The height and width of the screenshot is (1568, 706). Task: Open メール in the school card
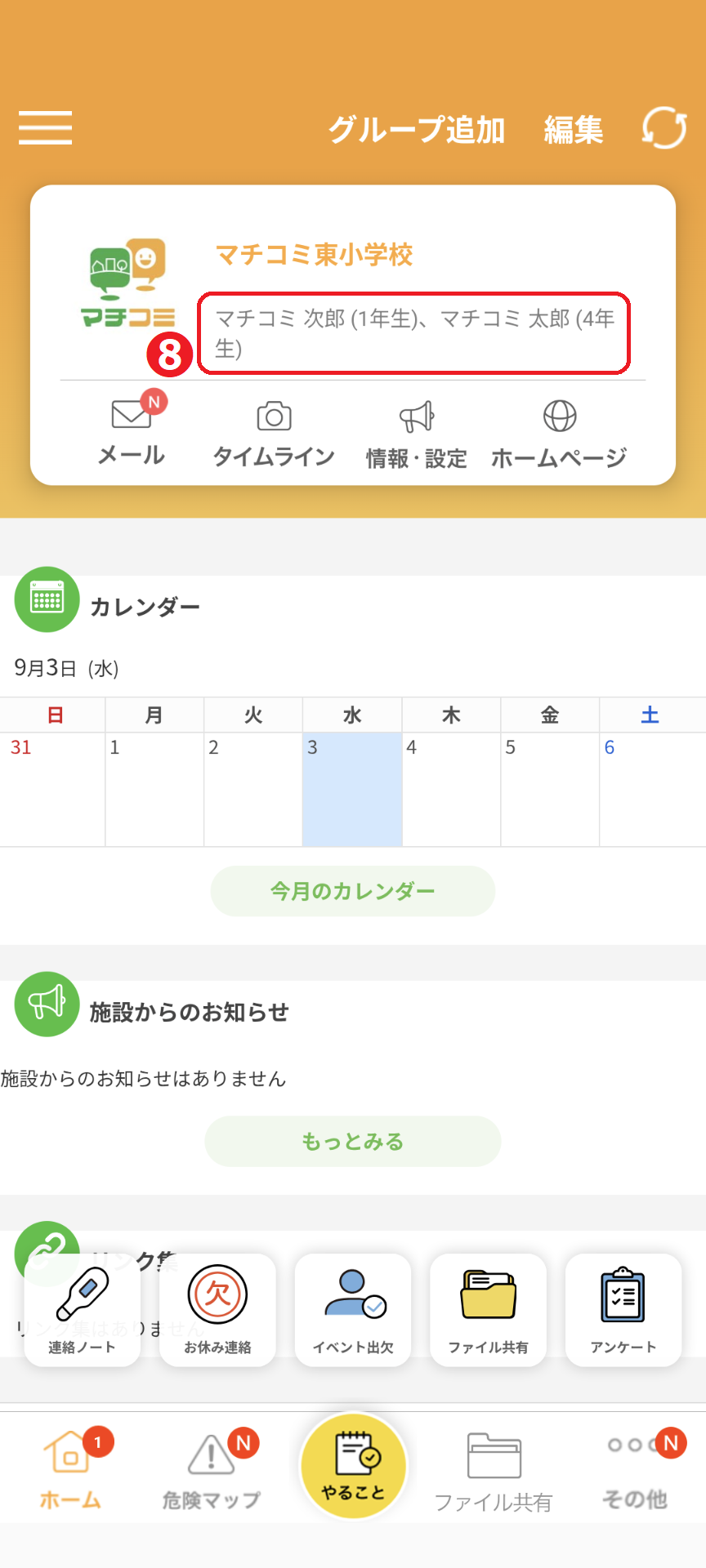tap(132, 433)
